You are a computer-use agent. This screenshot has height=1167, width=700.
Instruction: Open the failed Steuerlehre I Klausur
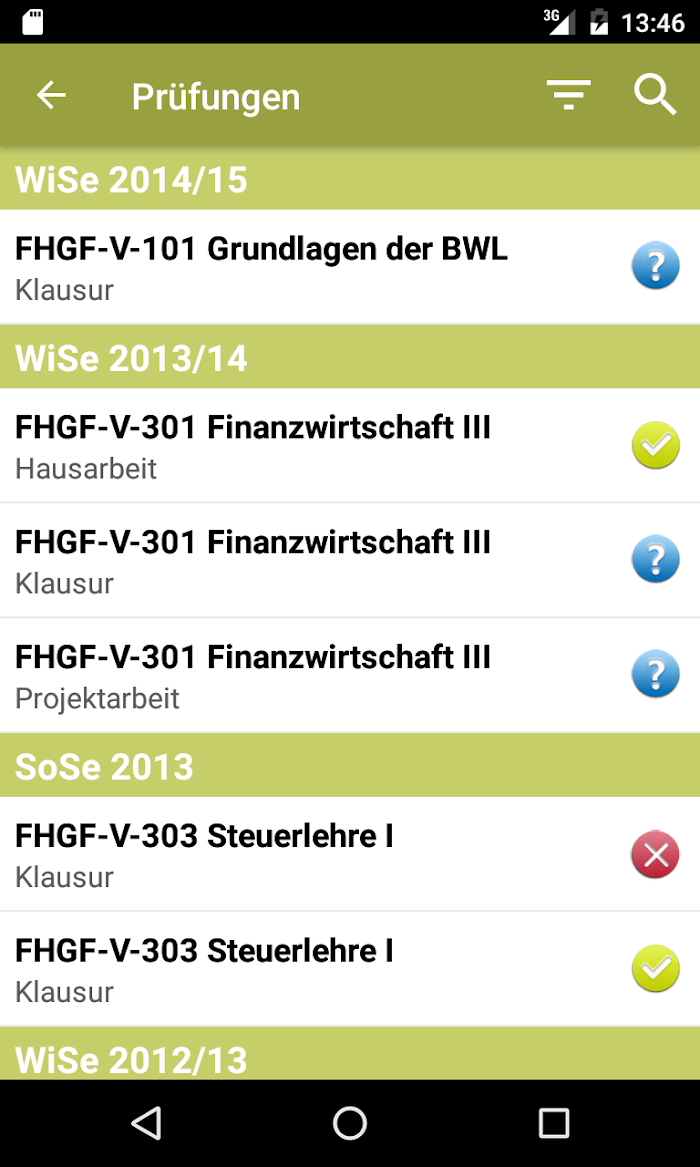(x=350, y=854)
